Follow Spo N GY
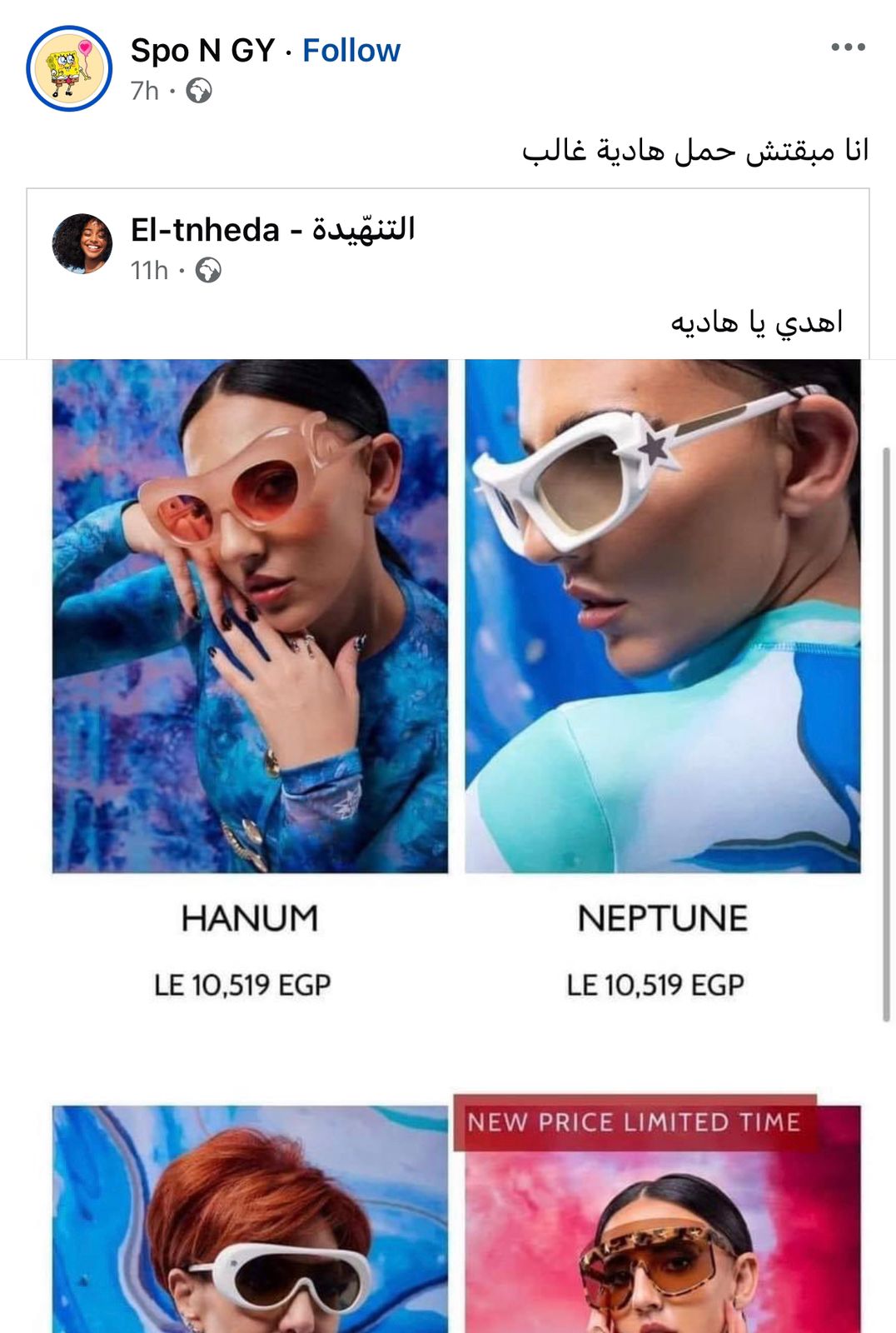This screenshot has height=1333, width=896. click(x=351, y=51)
